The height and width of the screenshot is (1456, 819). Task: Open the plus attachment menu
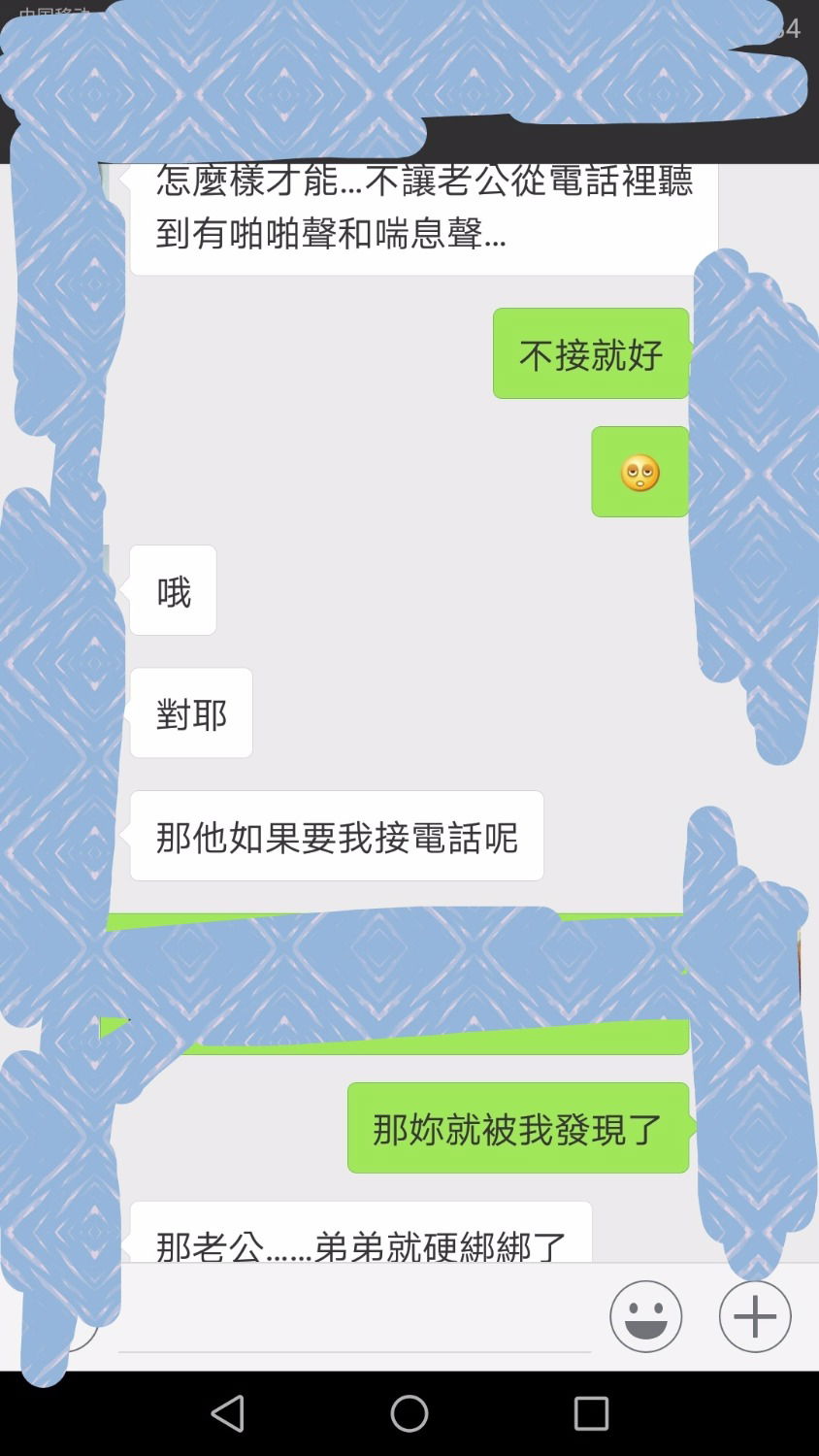[x=755, y=1316]
